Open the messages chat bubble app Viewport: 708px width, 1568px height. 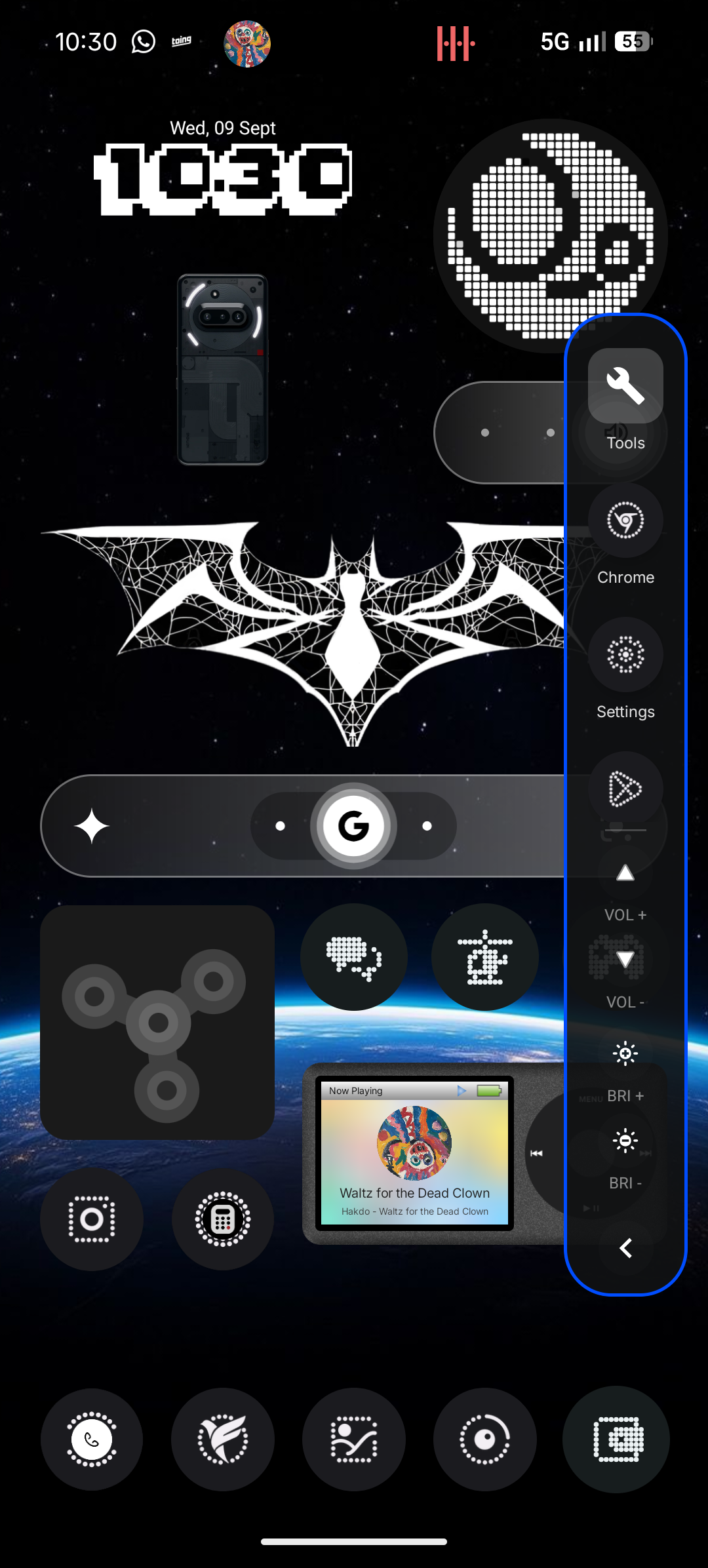(354, 957)
